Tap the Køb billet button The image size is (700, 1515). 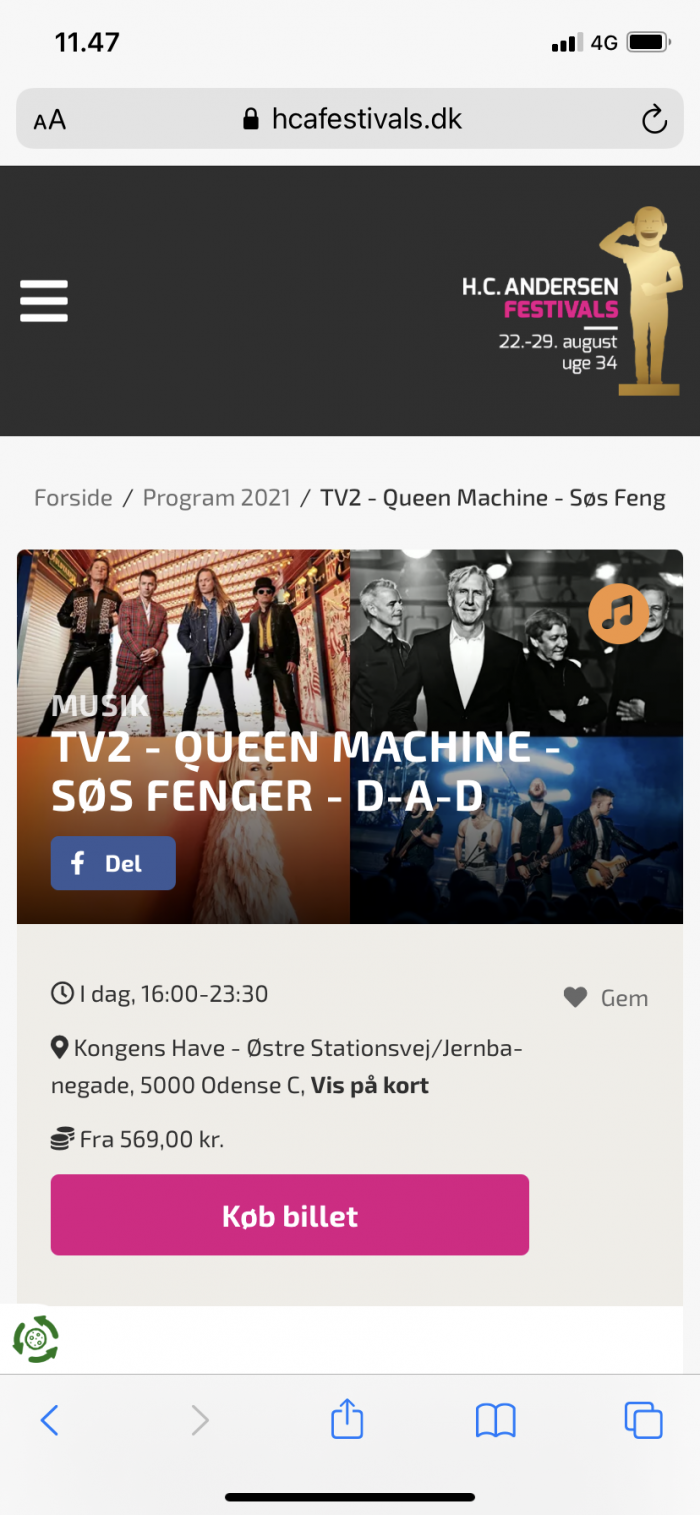(x=289, y=1215)
